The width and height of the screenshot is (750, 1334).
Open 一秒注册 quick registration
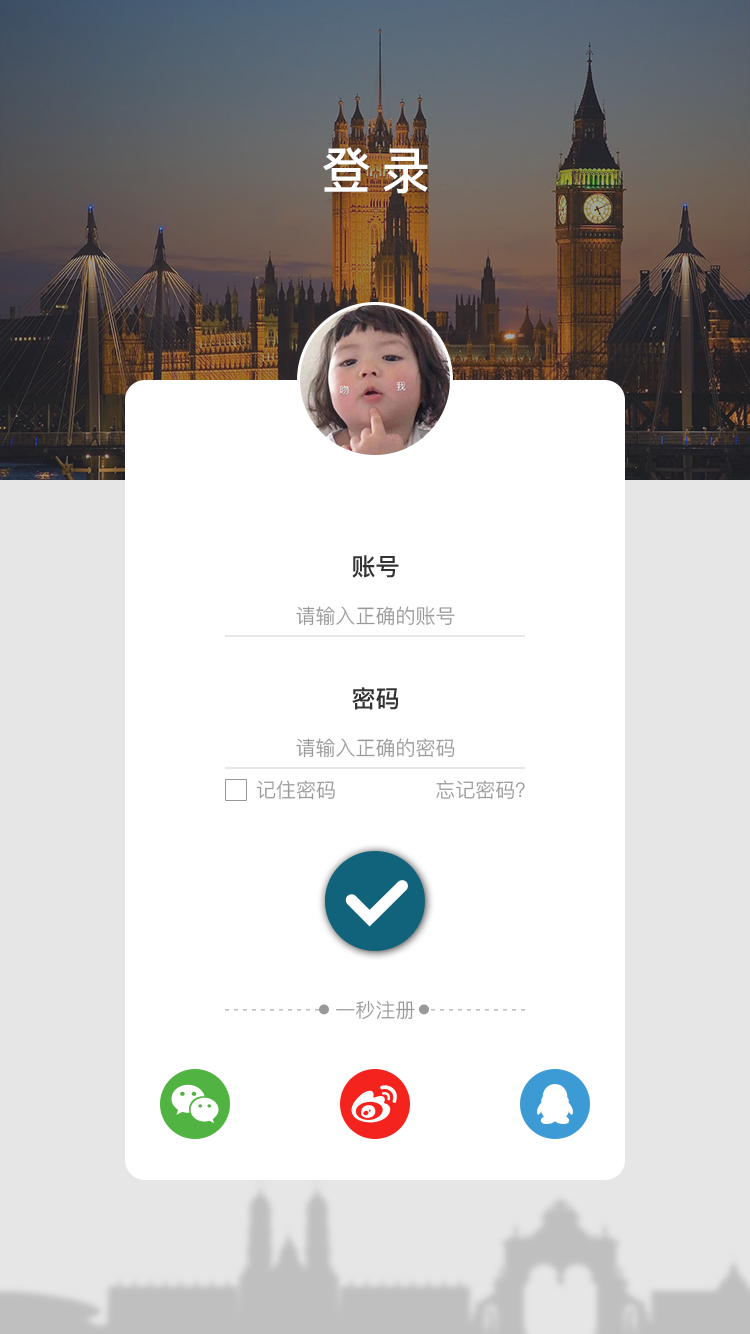coord(375,1010)
